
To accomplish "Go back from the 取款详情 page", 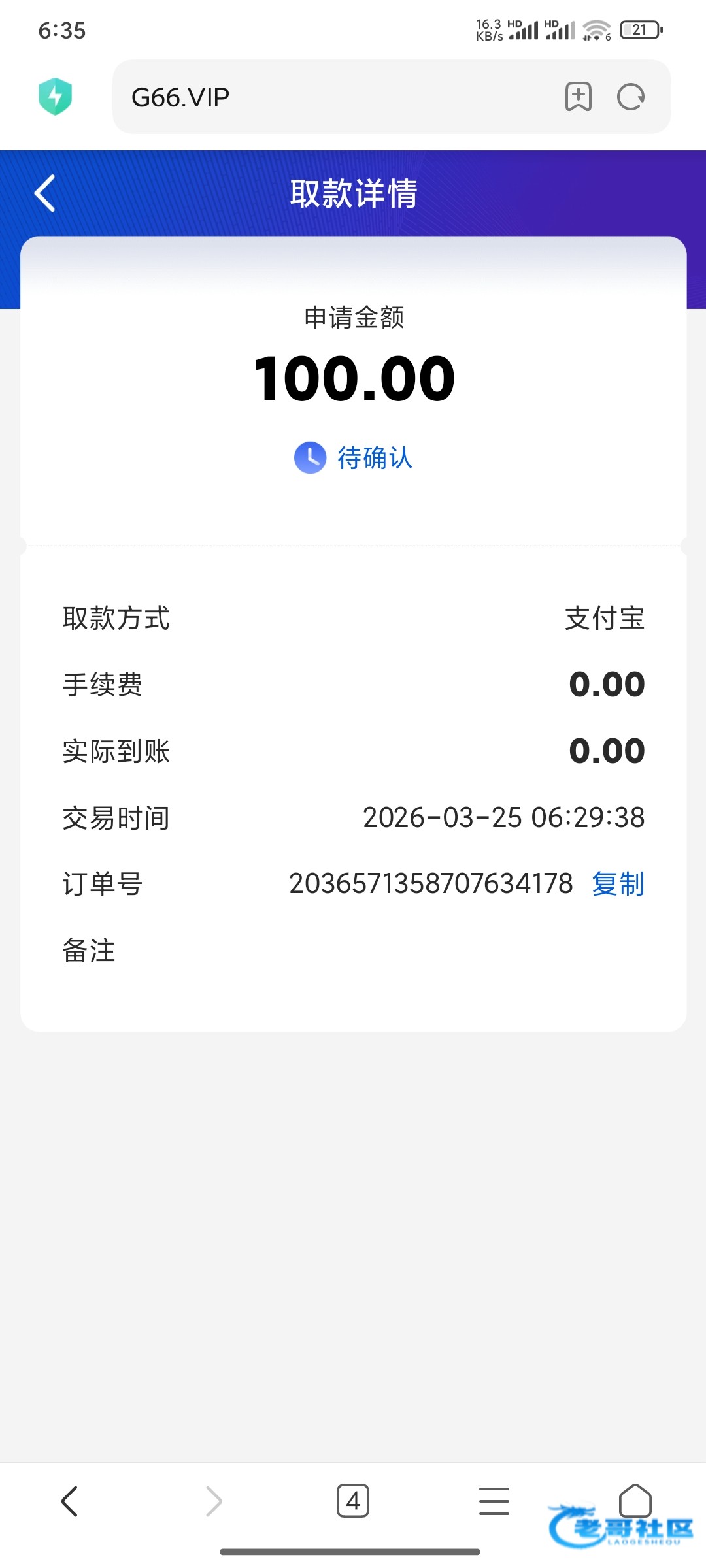I will point(44,193).
